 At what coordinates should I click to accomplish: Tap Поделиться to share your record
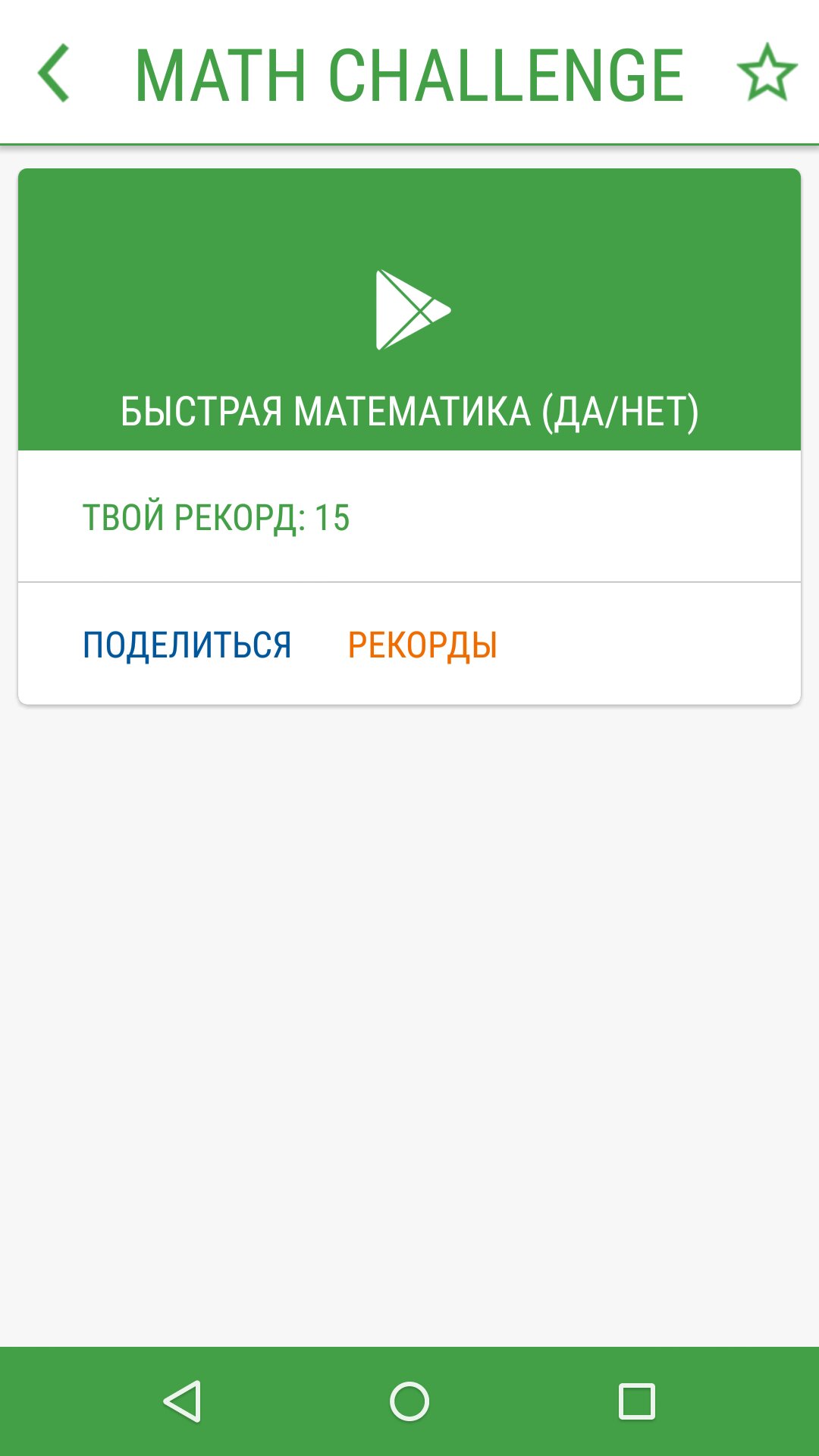[x=187, y=645]
